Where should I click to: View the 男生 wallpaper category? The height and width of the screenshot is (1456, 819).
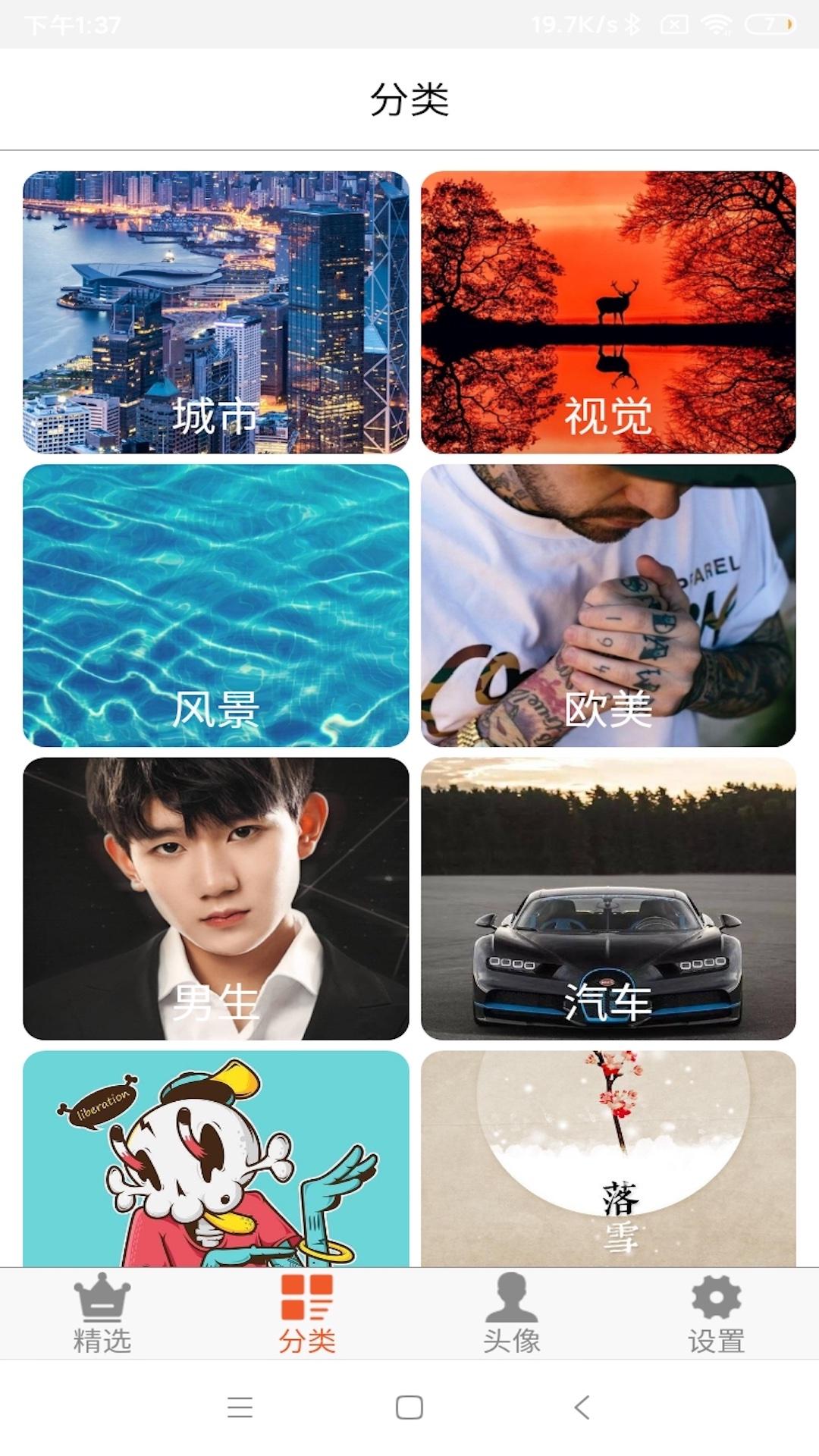[x=216, y=899]
